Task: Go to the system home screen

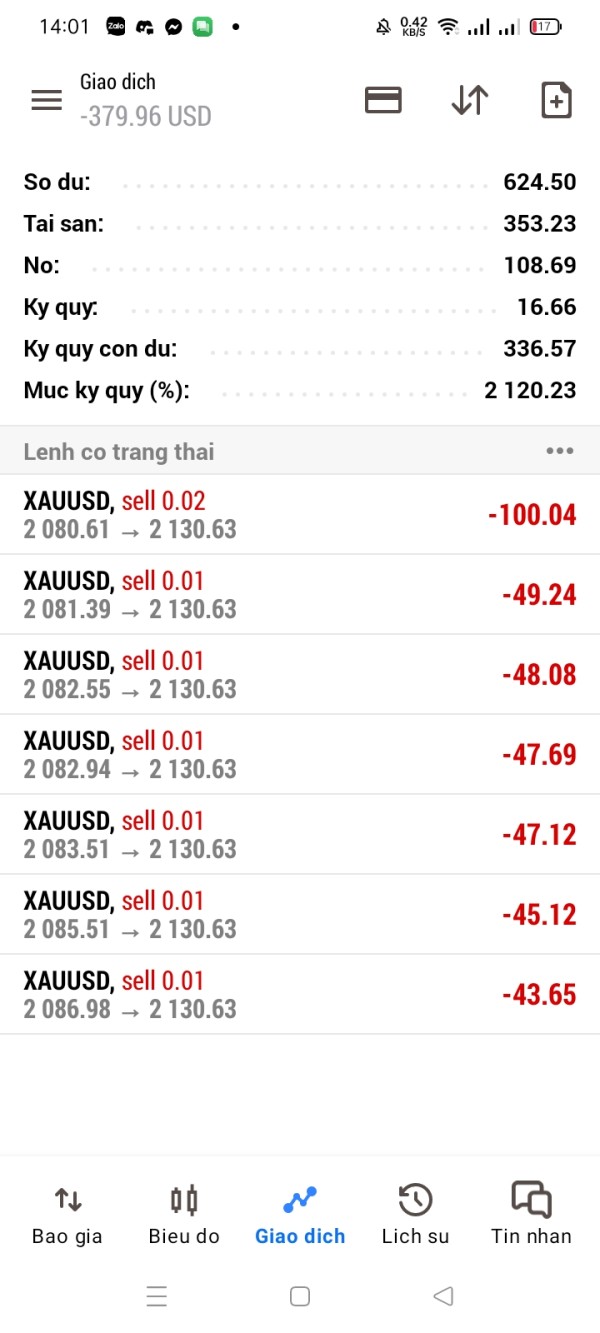Action: pyautogui.click(x=299, y=1297)
